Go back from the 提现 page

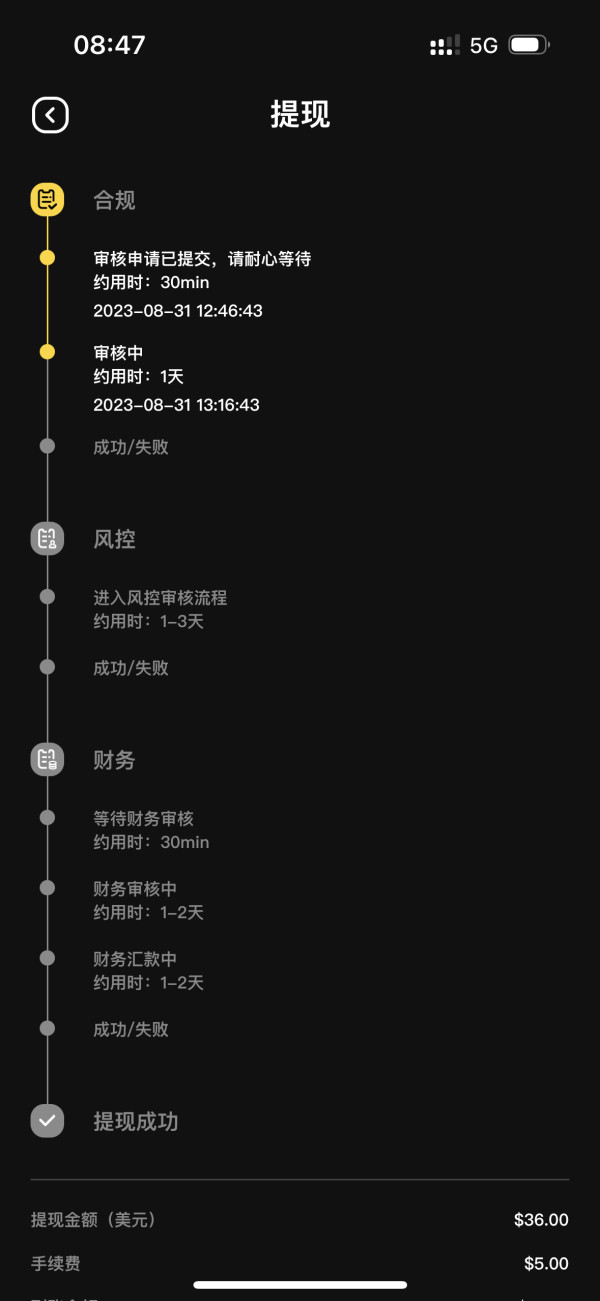pos(50,115)
